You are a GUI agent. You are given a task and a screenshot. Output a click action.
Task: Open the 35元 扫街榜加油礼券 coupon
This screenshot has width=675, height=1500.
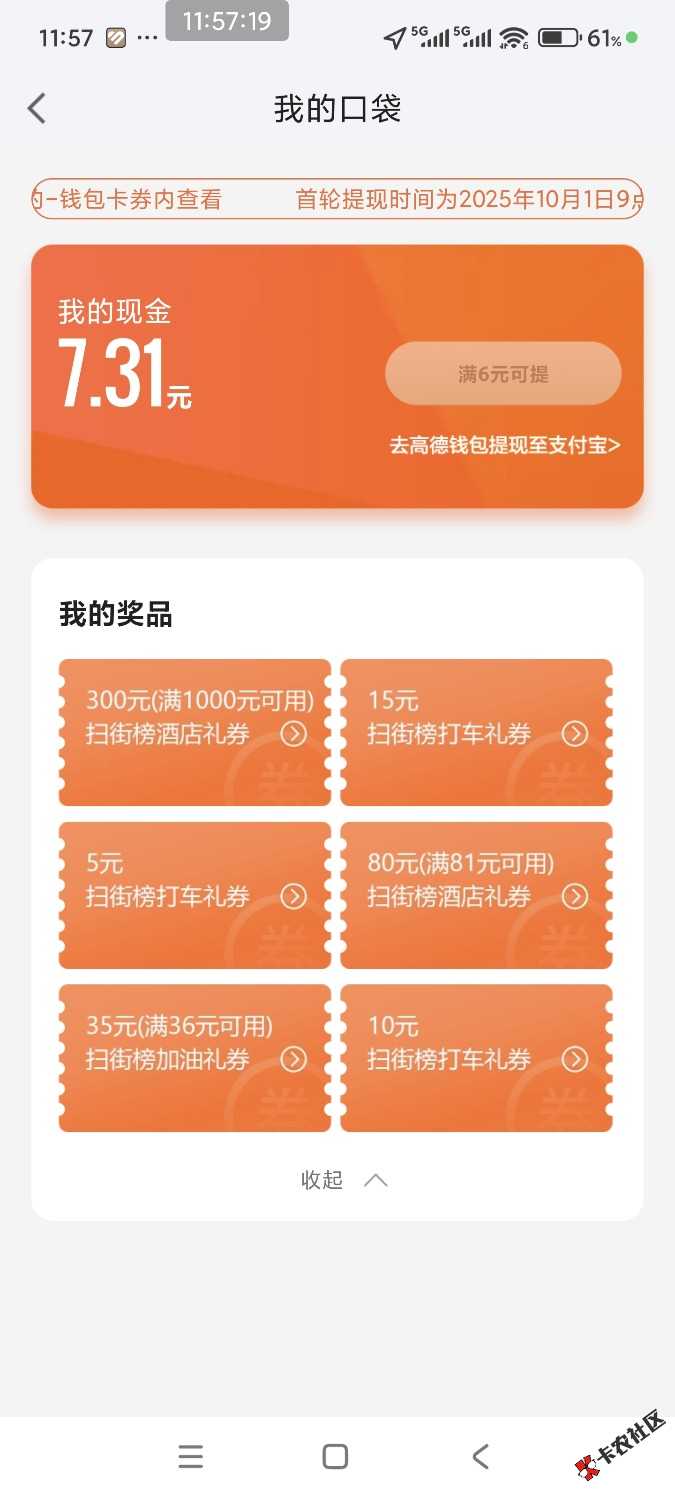[x=195, y=1058]
